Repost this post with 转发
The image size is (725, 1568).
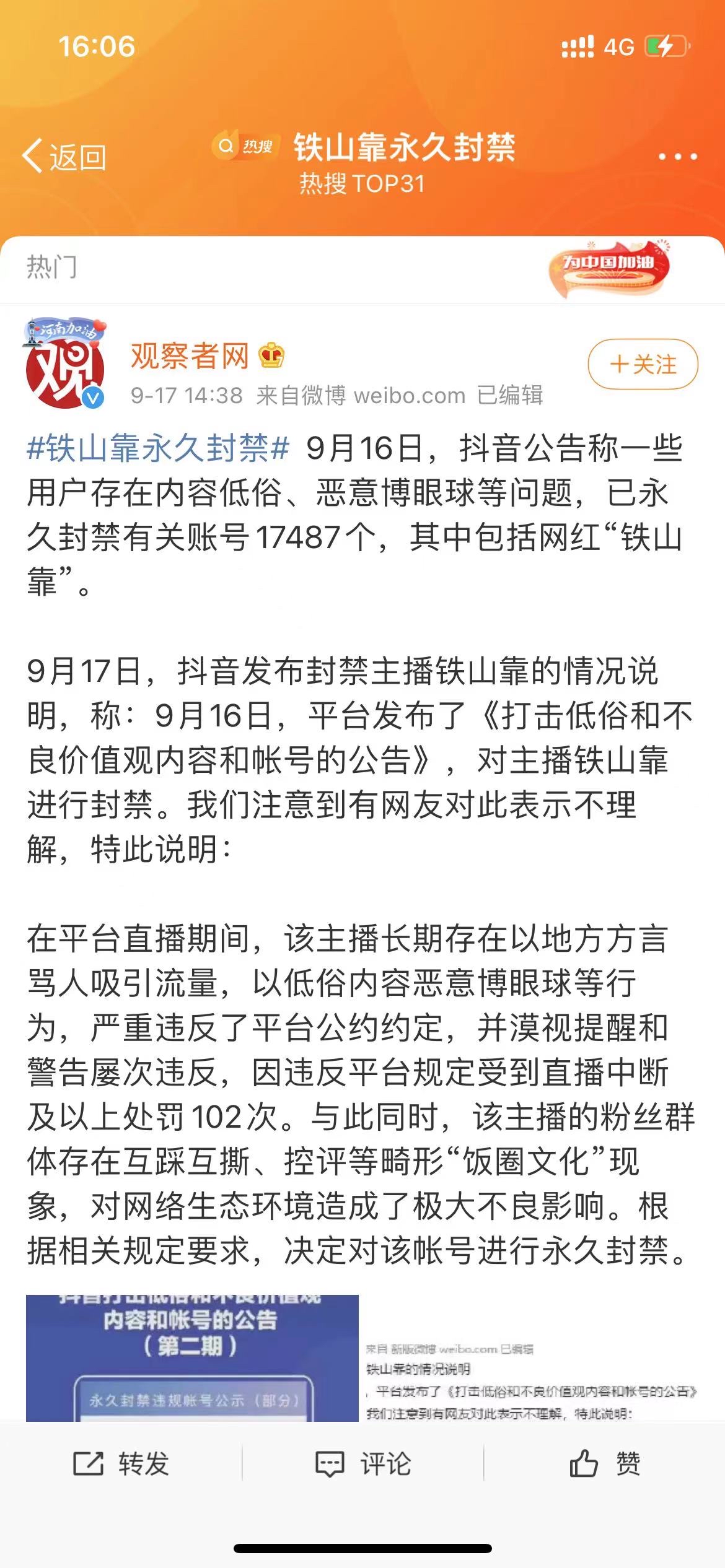tap(121, 1464)
